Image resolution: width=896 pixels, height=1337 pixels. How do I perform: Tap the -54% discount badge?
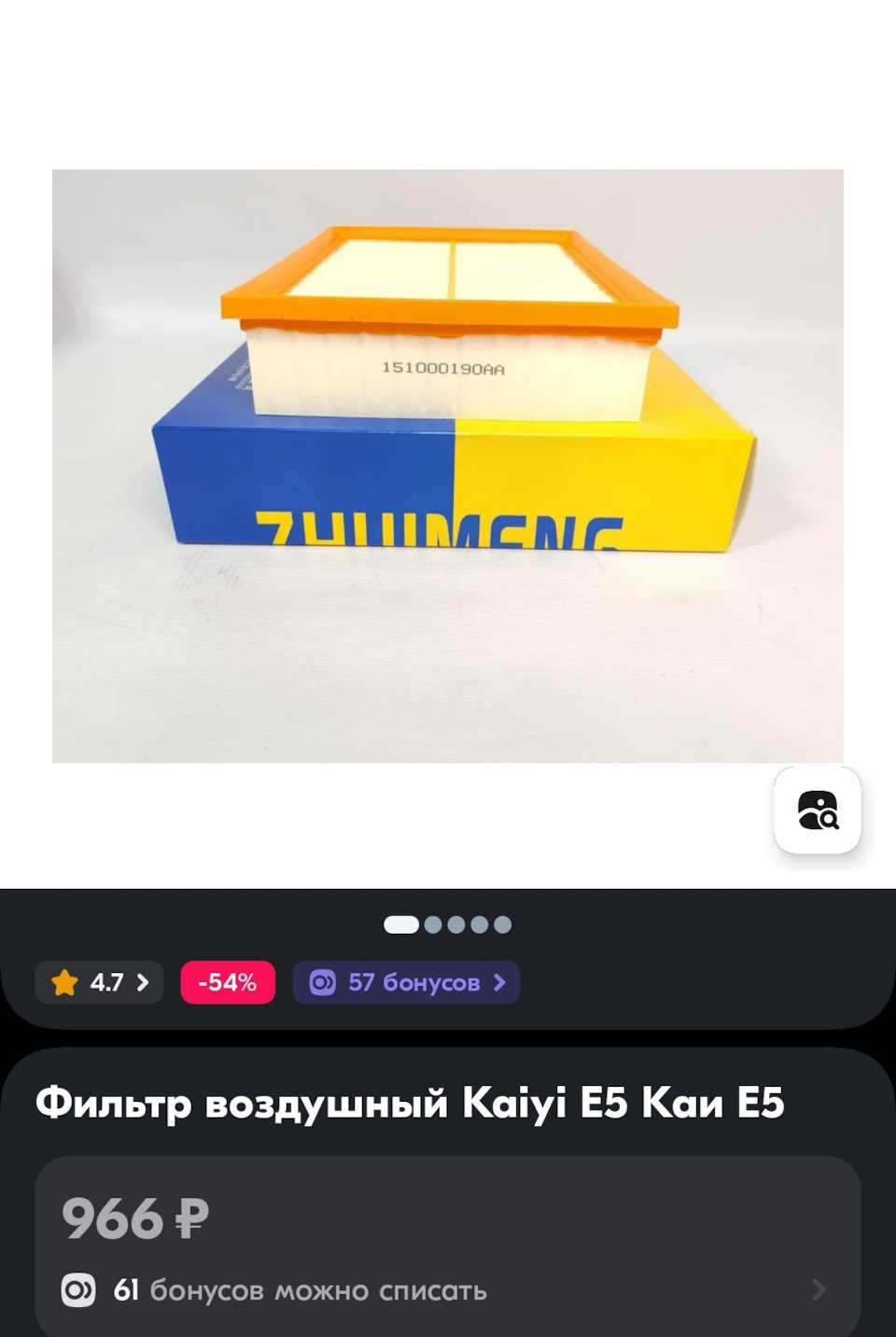point(228,982)
